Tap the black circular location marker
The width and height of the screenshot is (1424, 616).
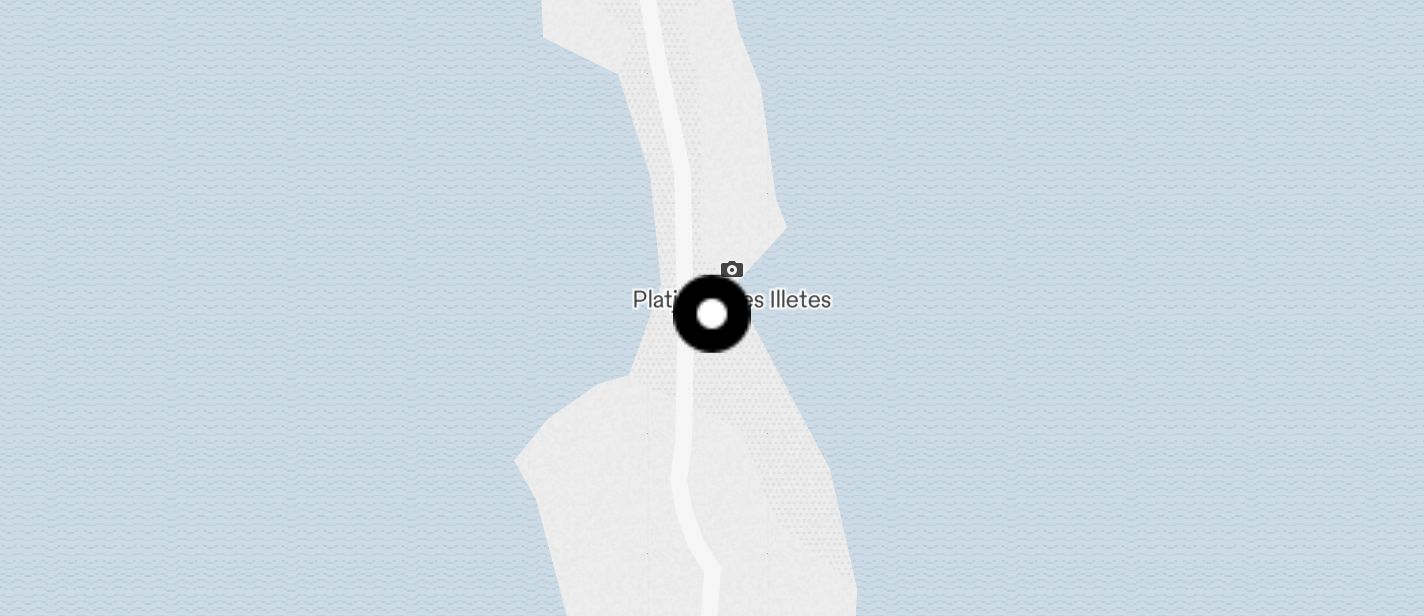click(x=711, y=314)
